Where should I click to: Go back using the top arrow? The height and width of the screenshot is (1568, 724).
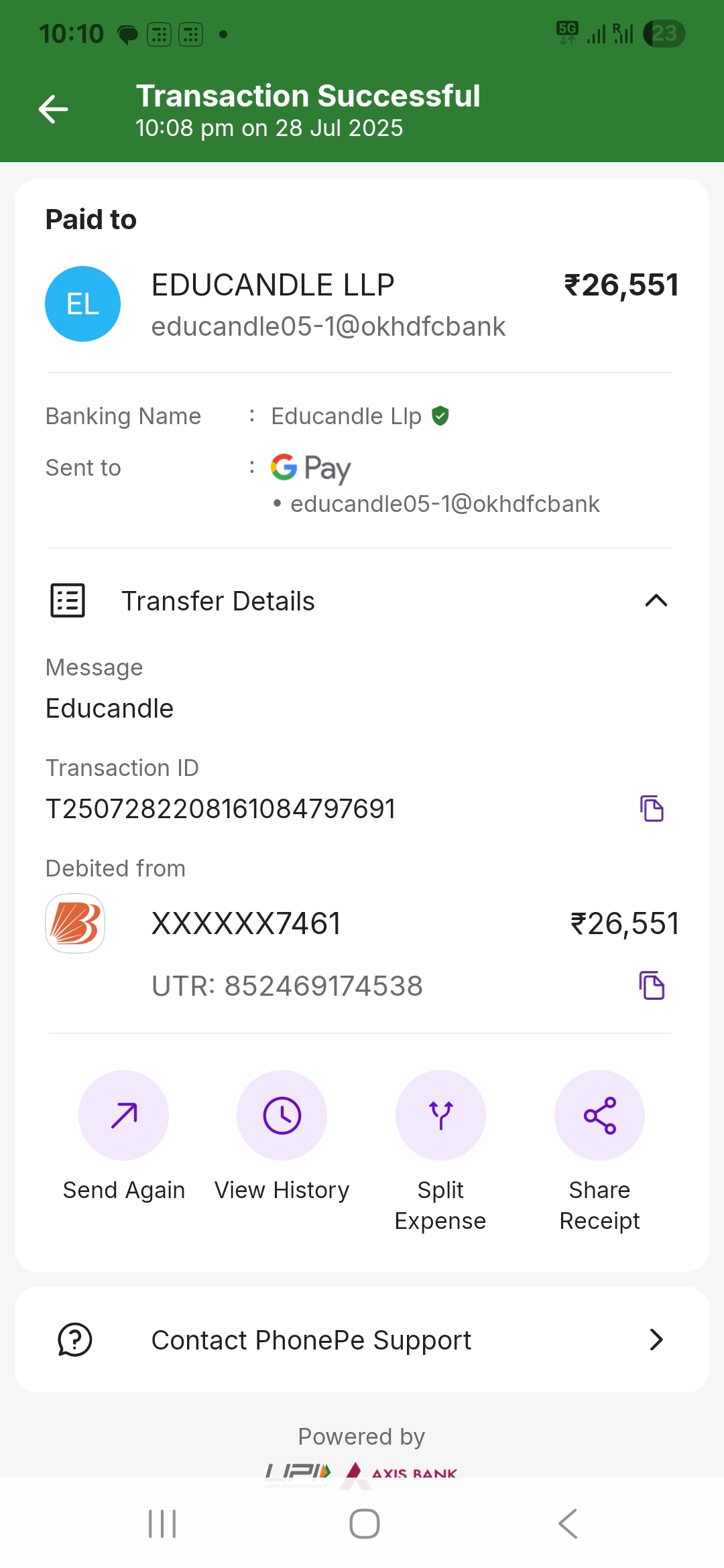tap(54, 109)
